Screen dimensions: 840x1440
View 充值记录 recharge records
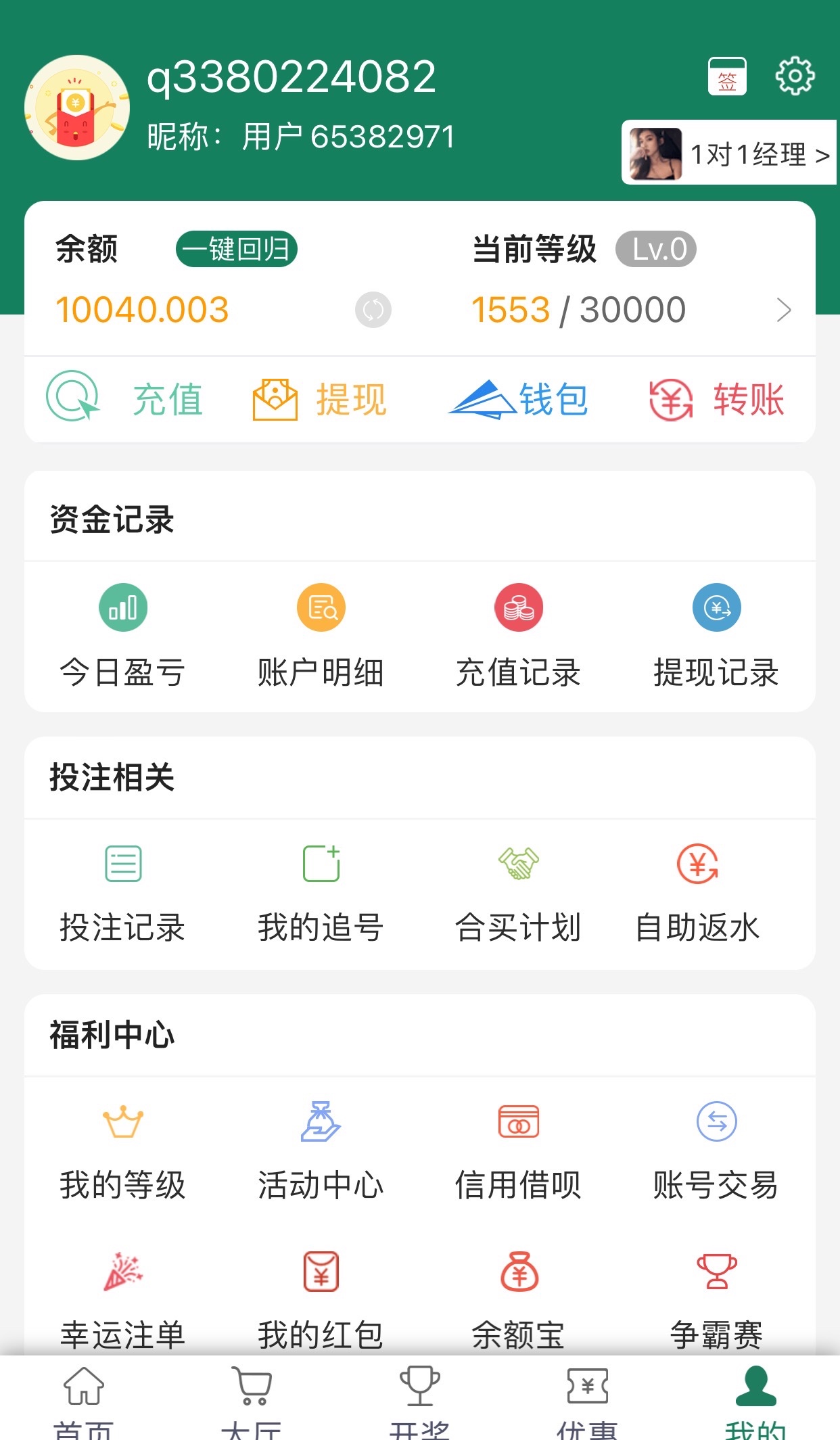pyautogui.click(x=518, y=636)
